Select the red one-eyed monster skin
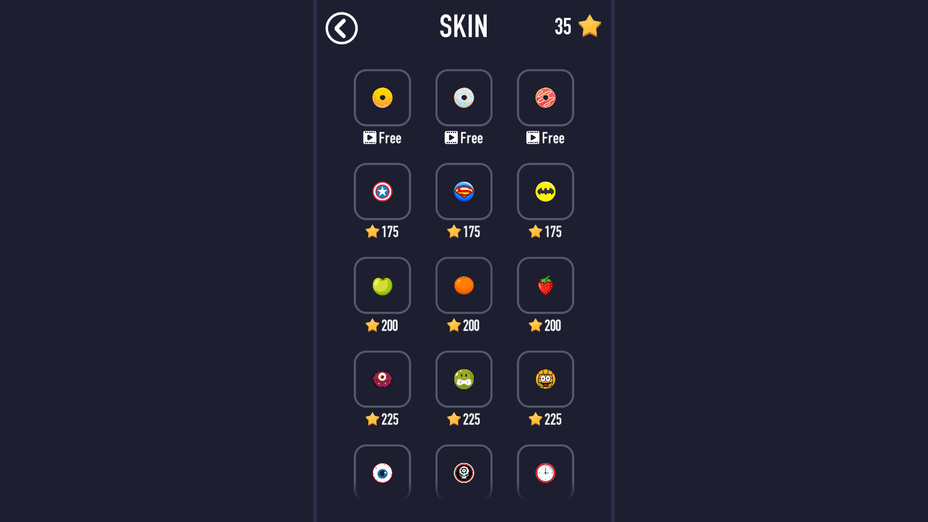This screenshot has height=522, width=928. [x=382, y=379]
